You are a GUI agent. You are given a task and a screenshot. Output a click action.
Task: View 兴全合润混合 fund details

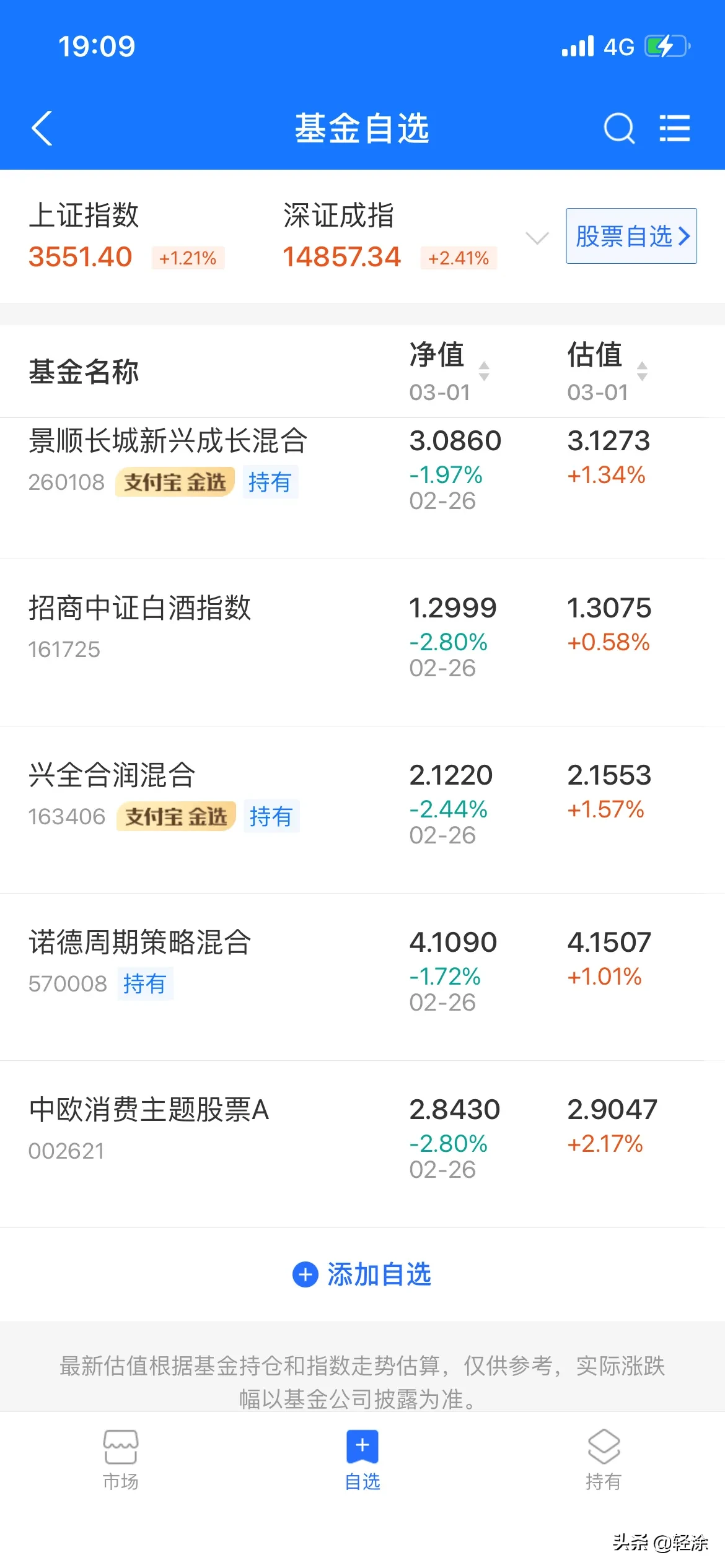112,775
